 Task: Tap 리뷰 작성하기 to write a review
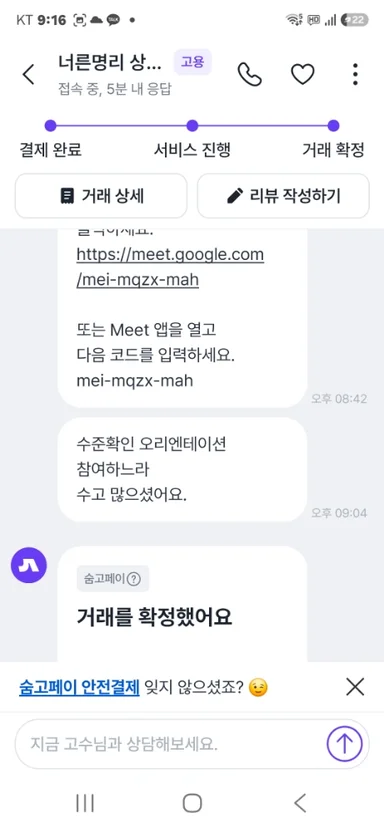[x=283, y=196]
